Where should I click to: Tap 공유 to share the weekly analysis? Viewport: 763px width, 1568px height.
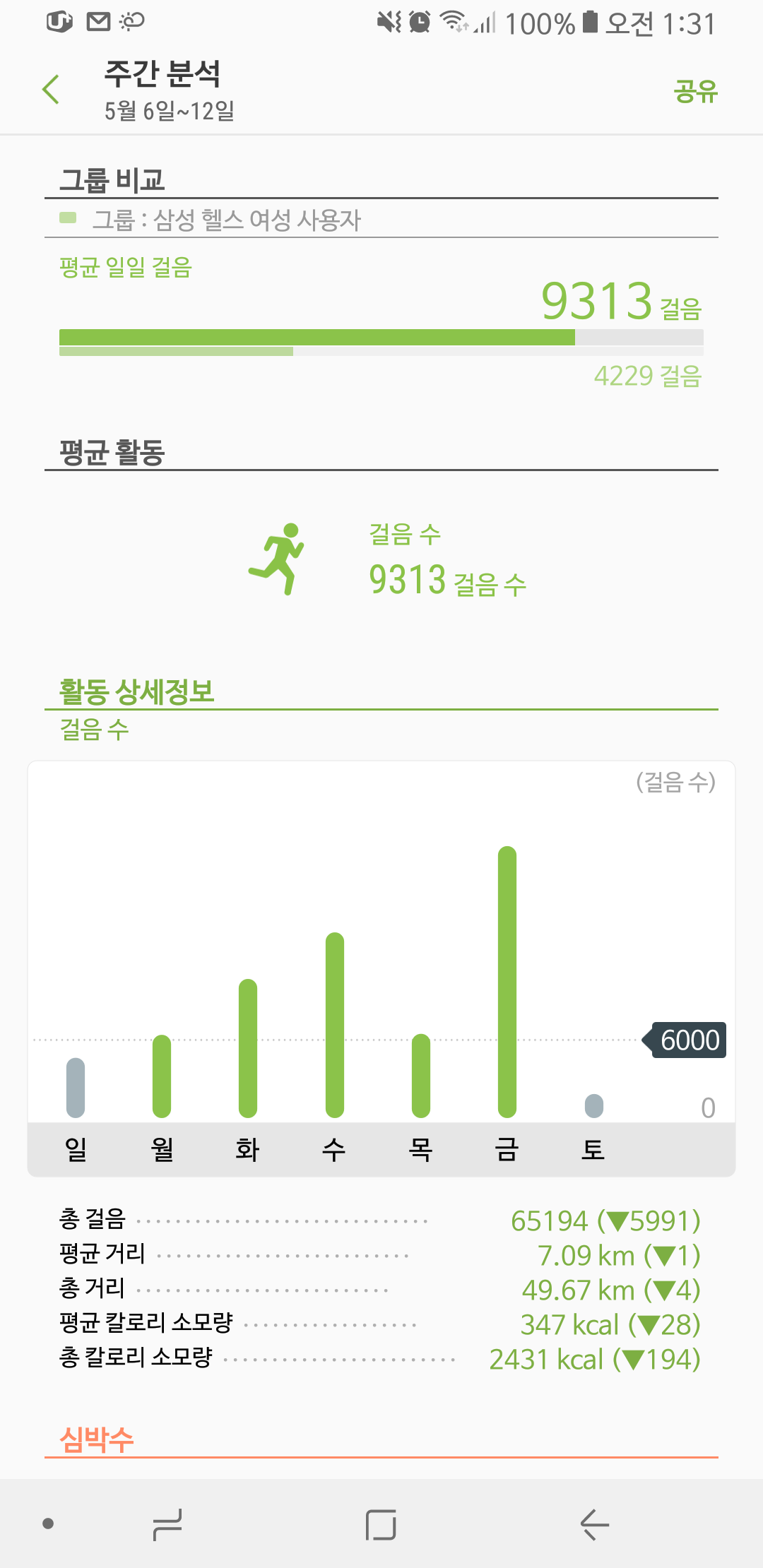(x=696, y=90)
